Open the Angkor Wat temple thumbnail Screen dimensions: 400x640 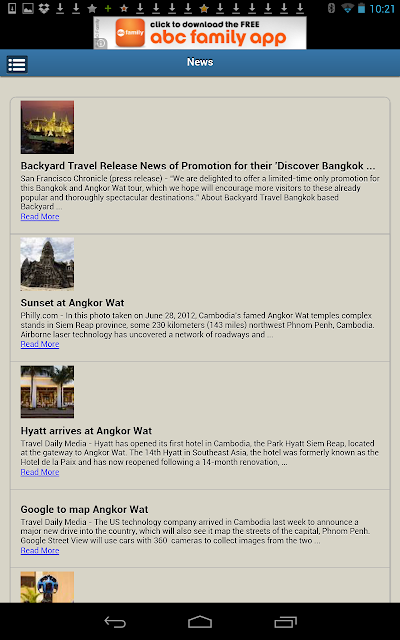(47, 264)
